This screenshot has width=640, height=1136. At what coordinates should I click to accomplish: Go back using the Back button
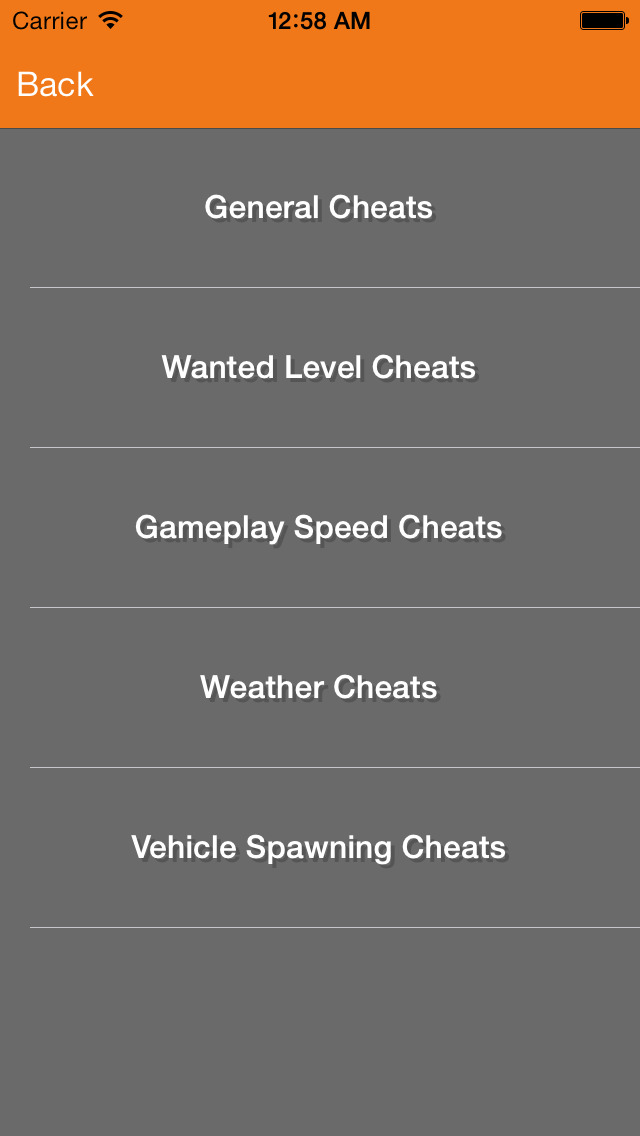tap(55, 85)
